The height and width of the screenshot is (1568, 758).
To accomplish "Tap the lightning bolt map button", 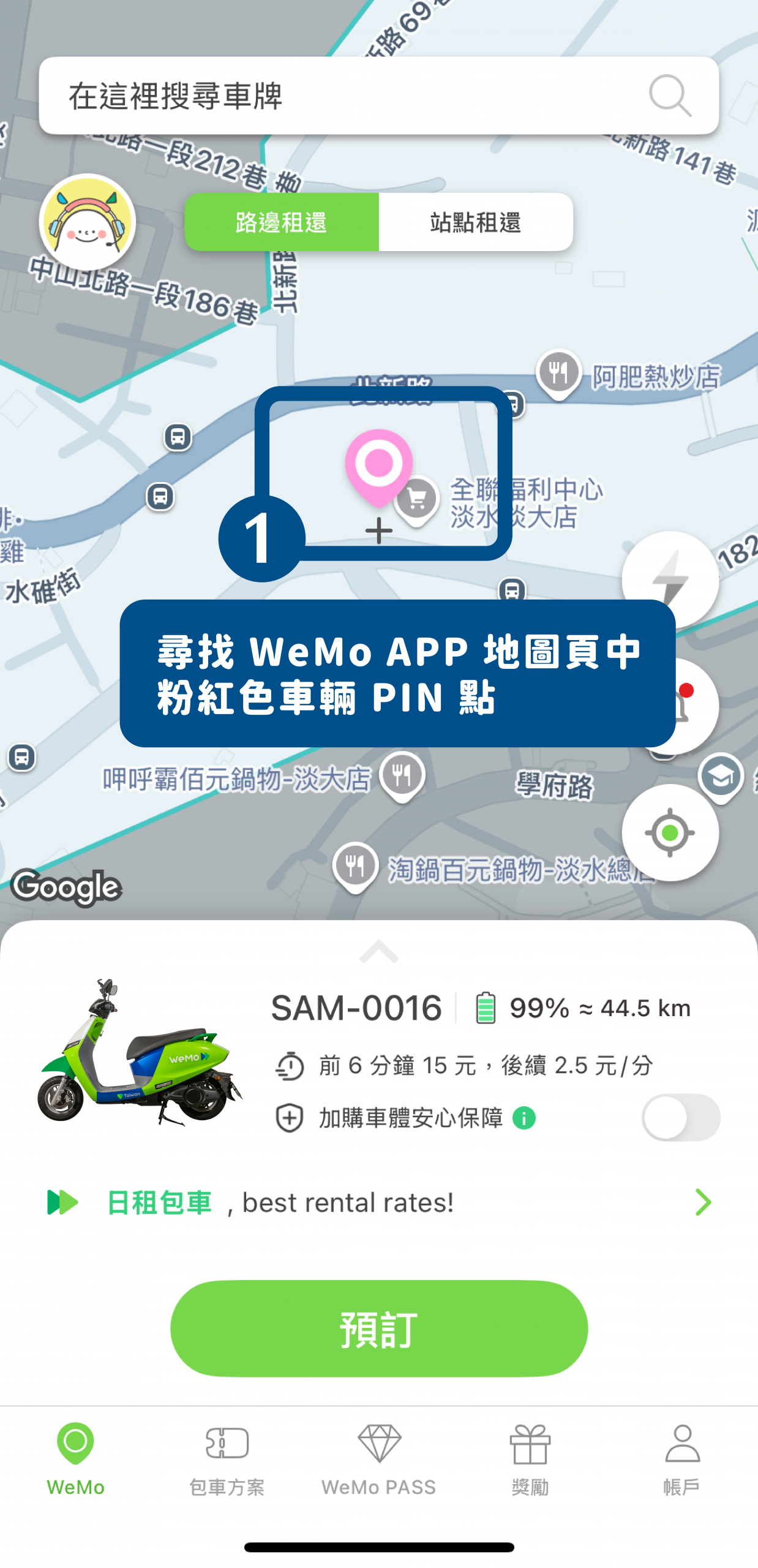I will 670,579.
